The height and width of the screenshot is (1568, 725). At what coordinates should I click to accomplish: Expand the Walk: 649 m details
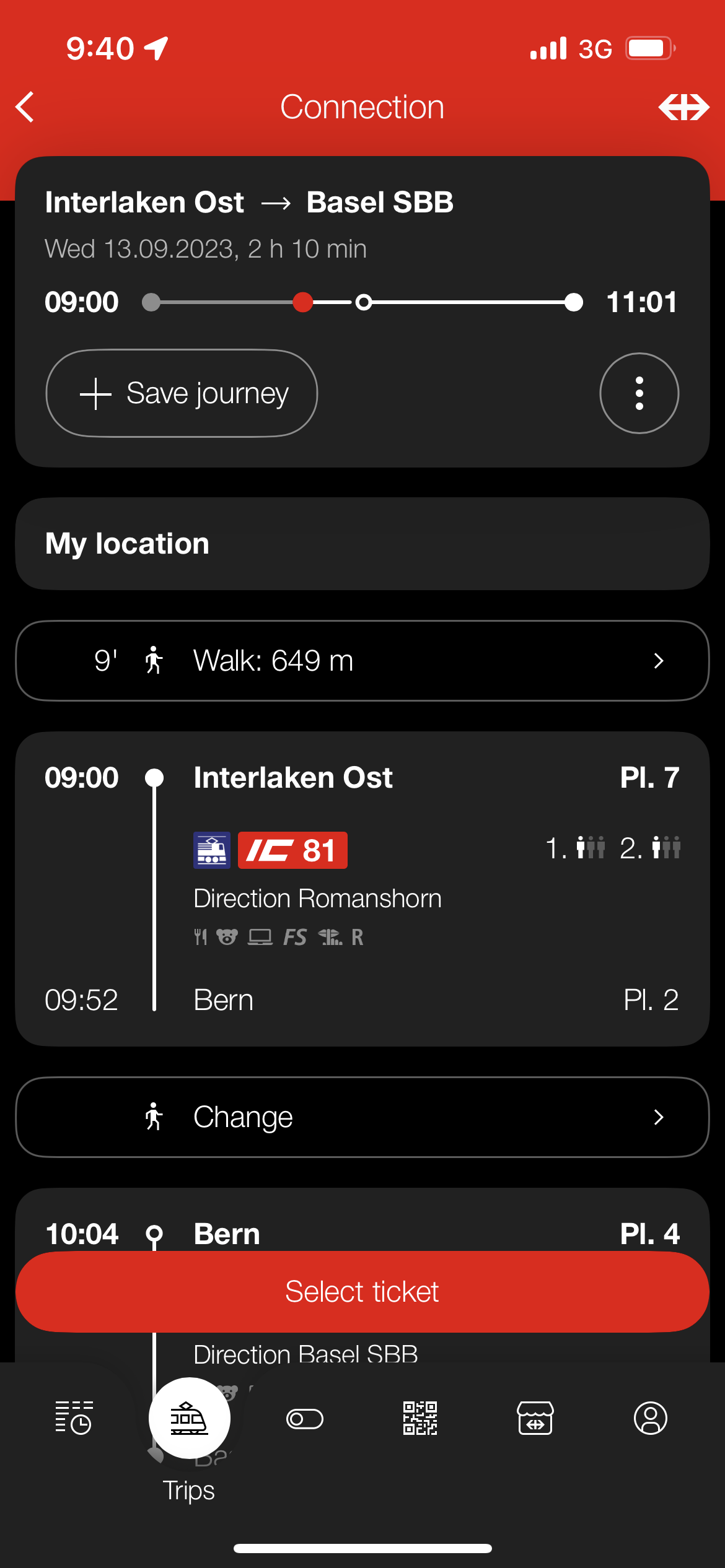pos(362,661)
